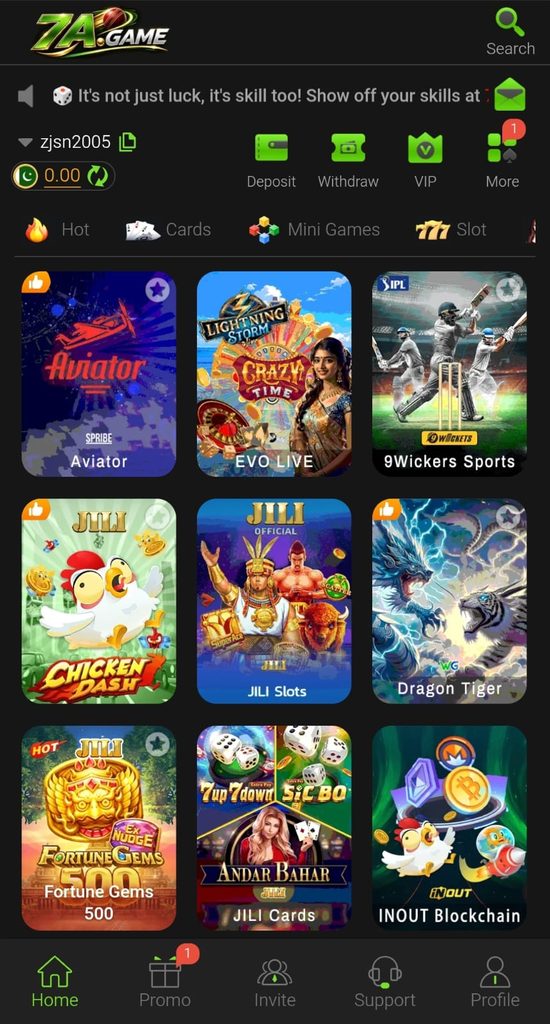This screenshot has height=1024, width=550.
Task: Switch to the Profile tab
Action: pos(495,982)
